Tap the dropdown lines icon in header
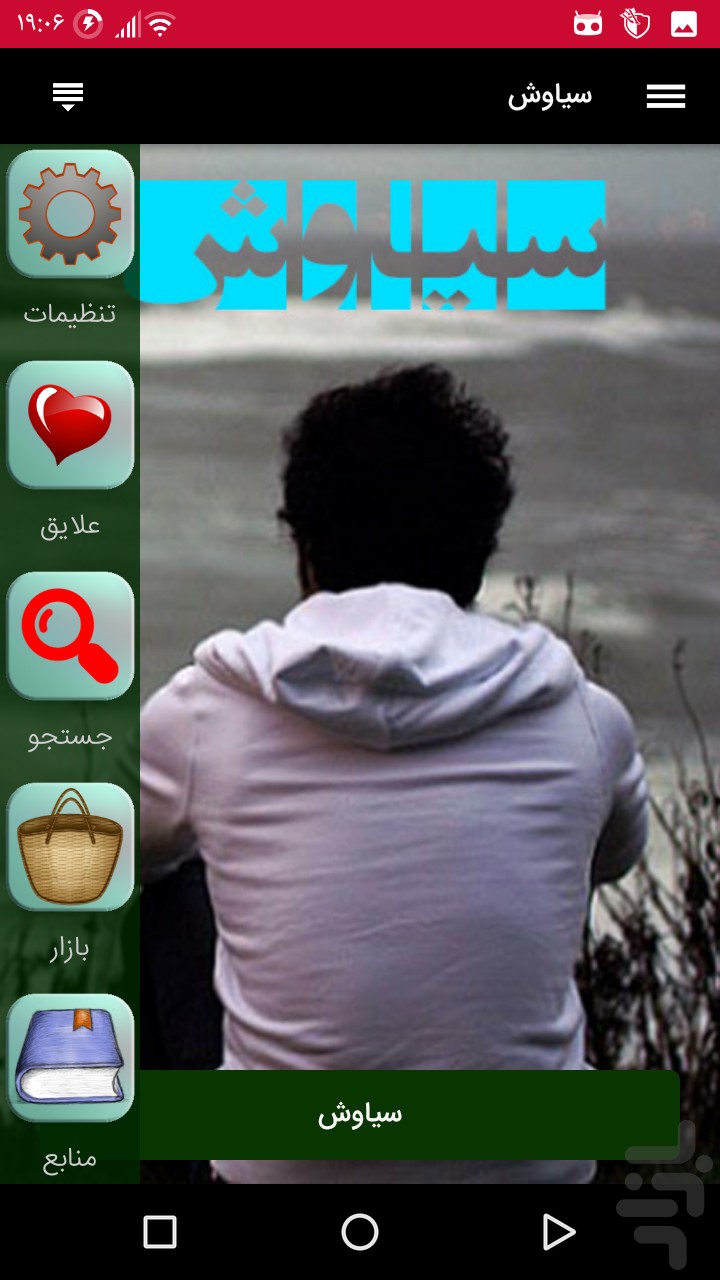This screenshot has height=1280, width=720. 68,97
